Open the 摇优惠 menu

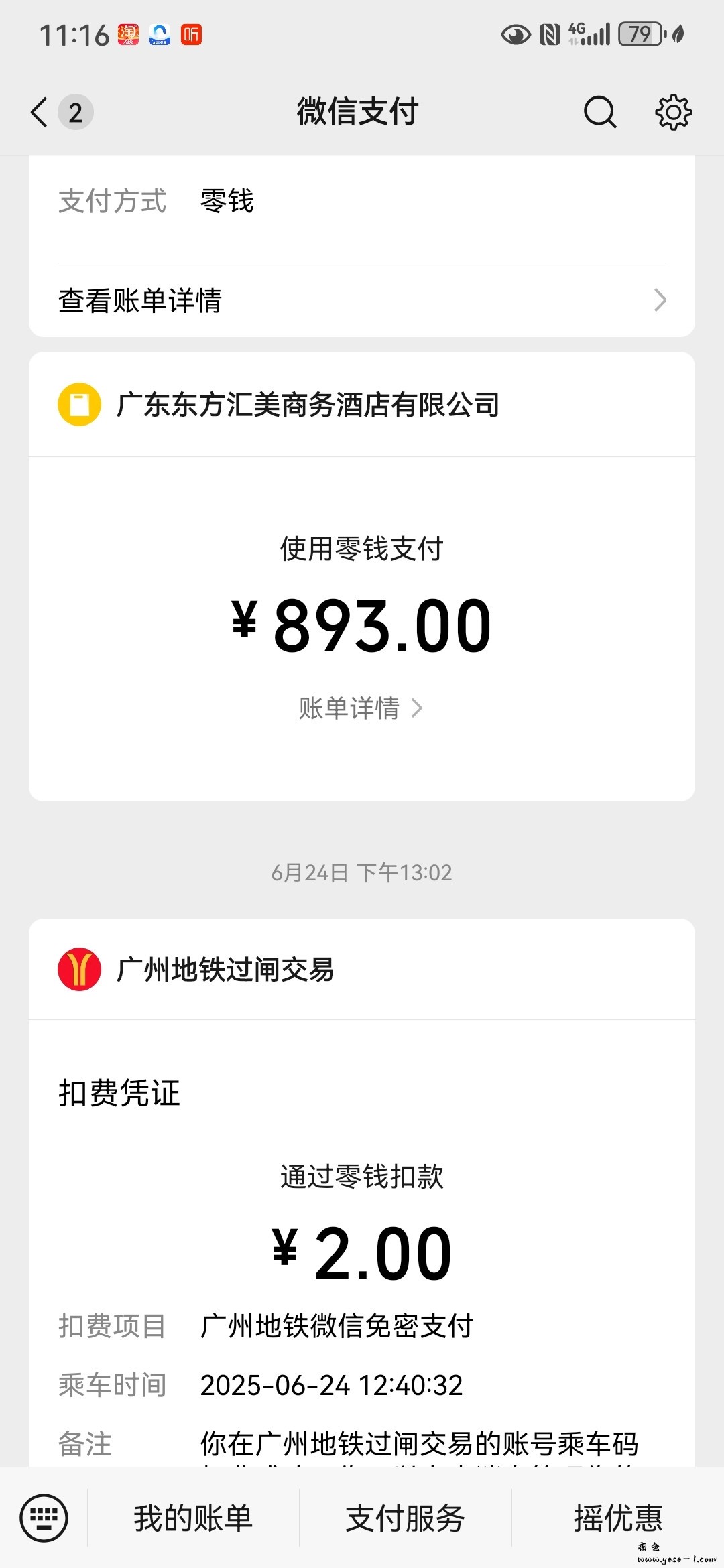[617, 1518]
